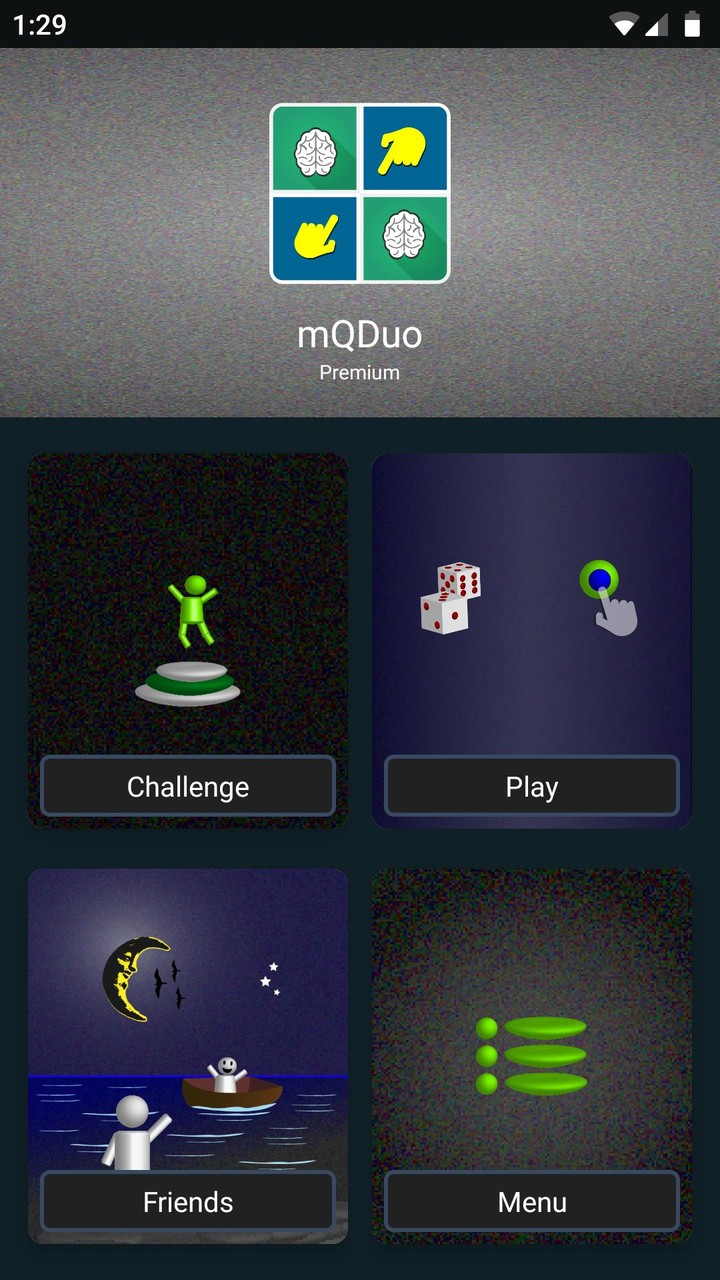The width and height of the screenshot is (720, 1280).
Task: Open the Challenge game mode
Action: [188, 786]
